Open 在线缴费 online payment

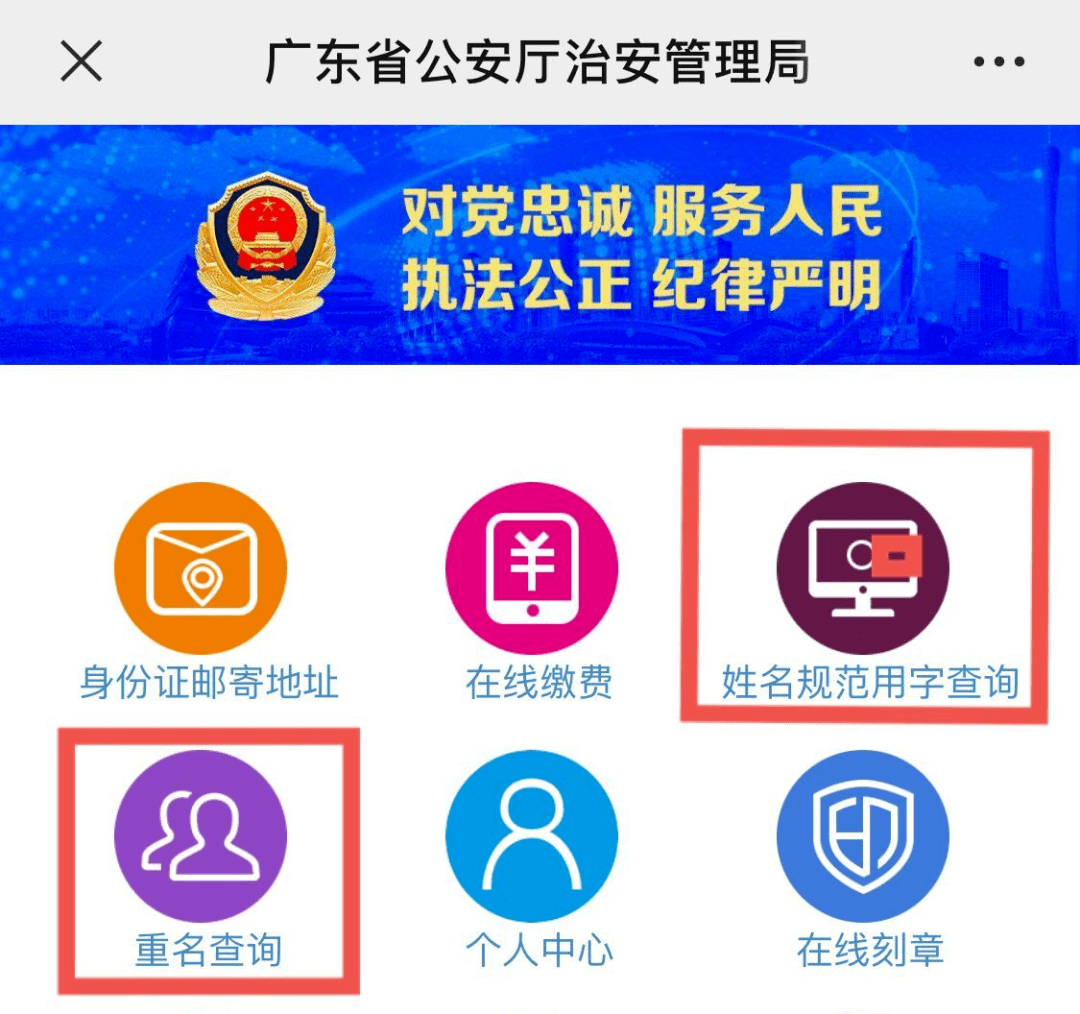point(532,568)
